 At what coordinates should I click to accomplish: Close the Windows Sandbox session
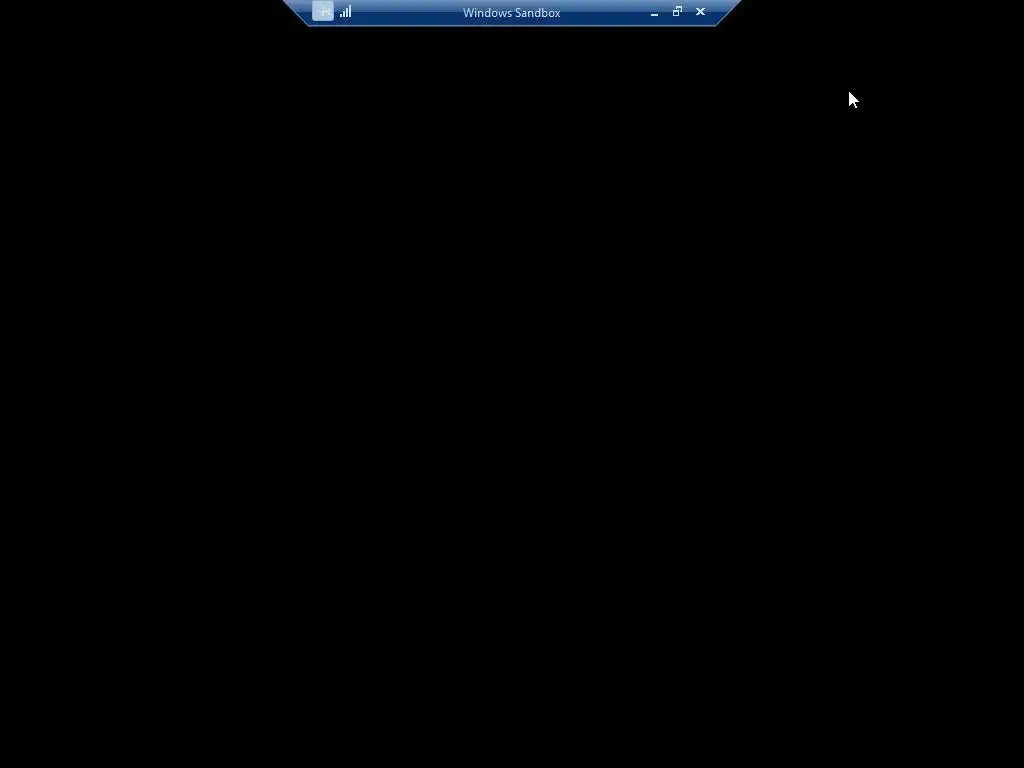click(x=700, y=12)
